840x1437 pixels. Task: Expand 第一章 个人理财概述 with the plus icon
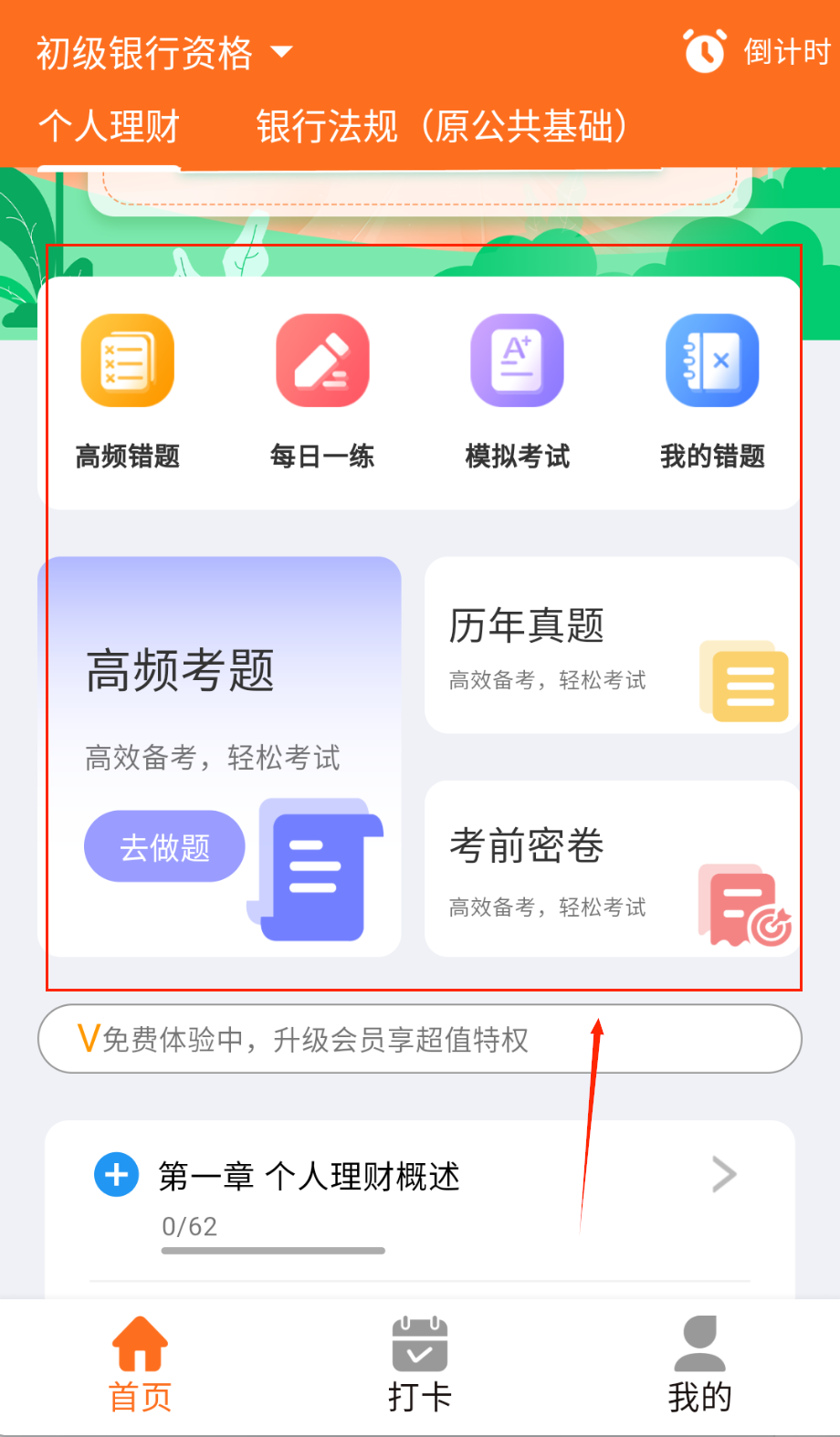pos(117,1174)
